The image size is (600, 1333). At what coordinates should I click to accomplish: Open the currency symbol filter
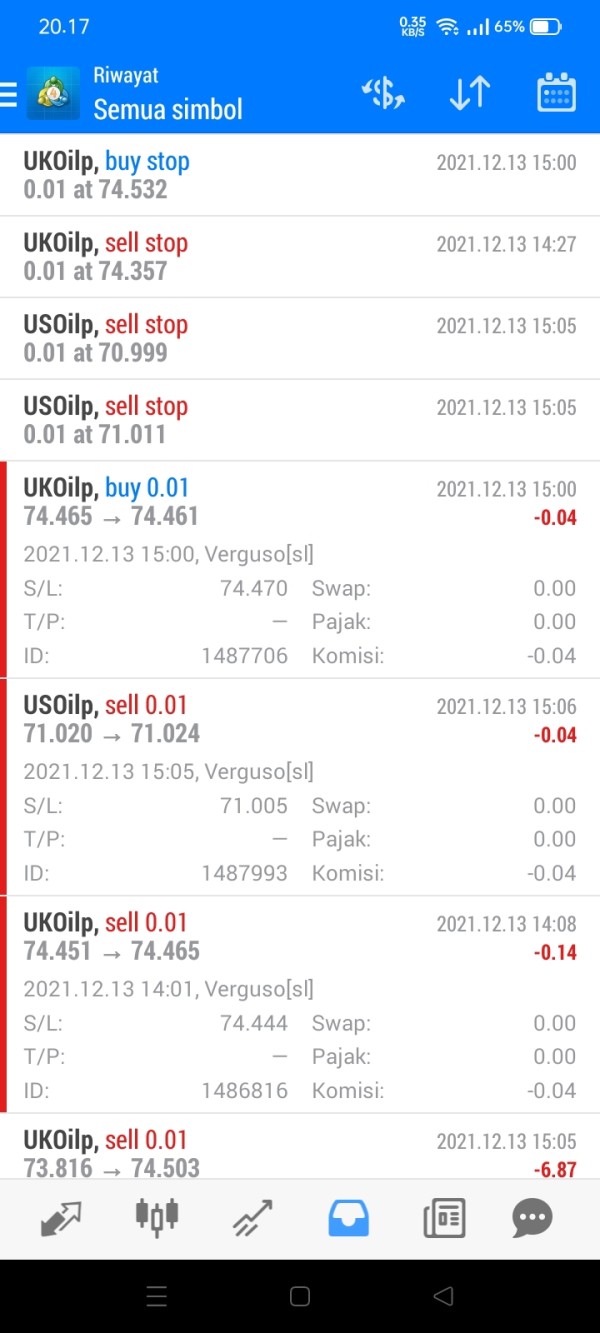pyautogui.click(x=382, y=94)
